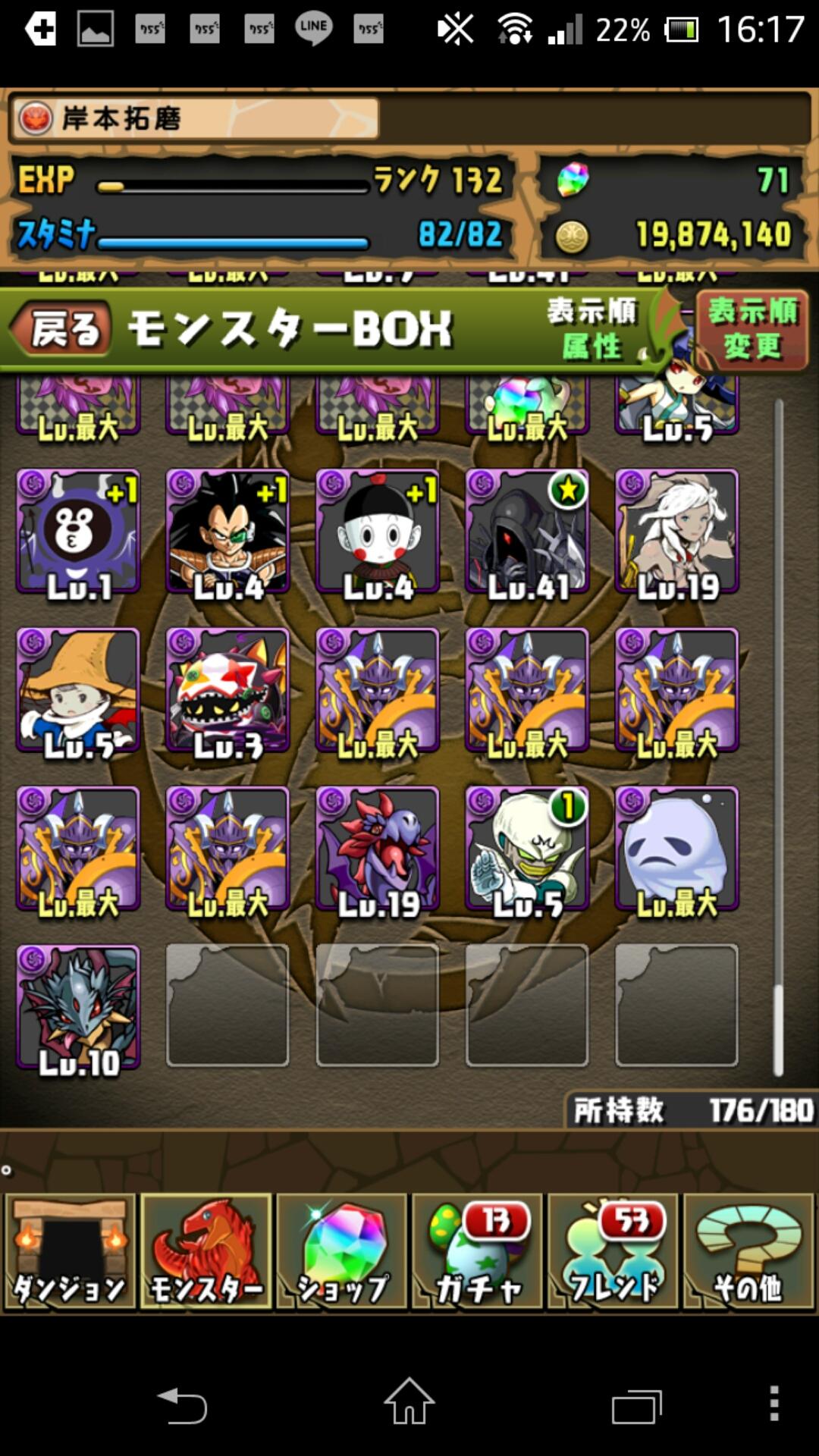
Task: Select the green-faced fighter marked with 1
Action: [x=527, y=848]
